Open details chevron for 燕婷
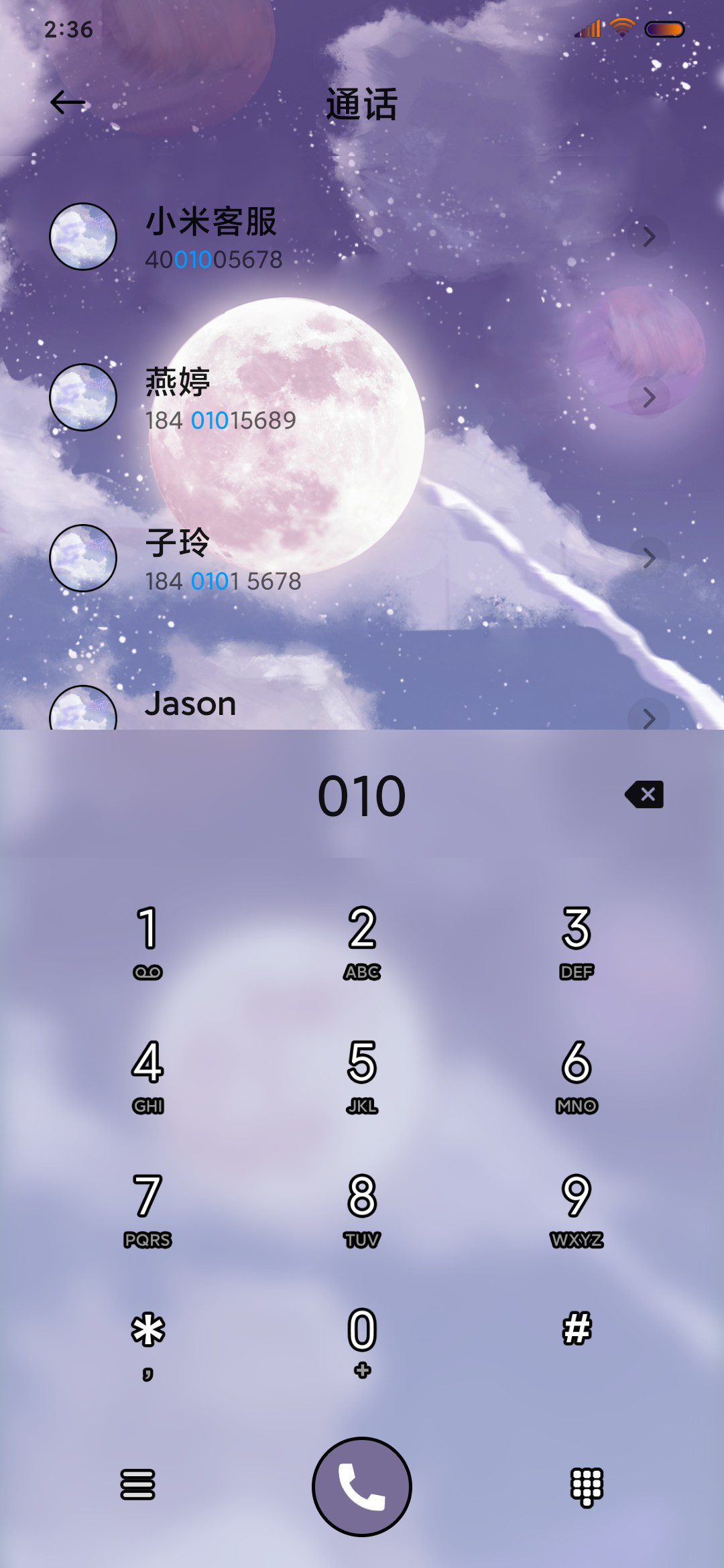This screenshot has width=724, height=1568. coord(648,397)
